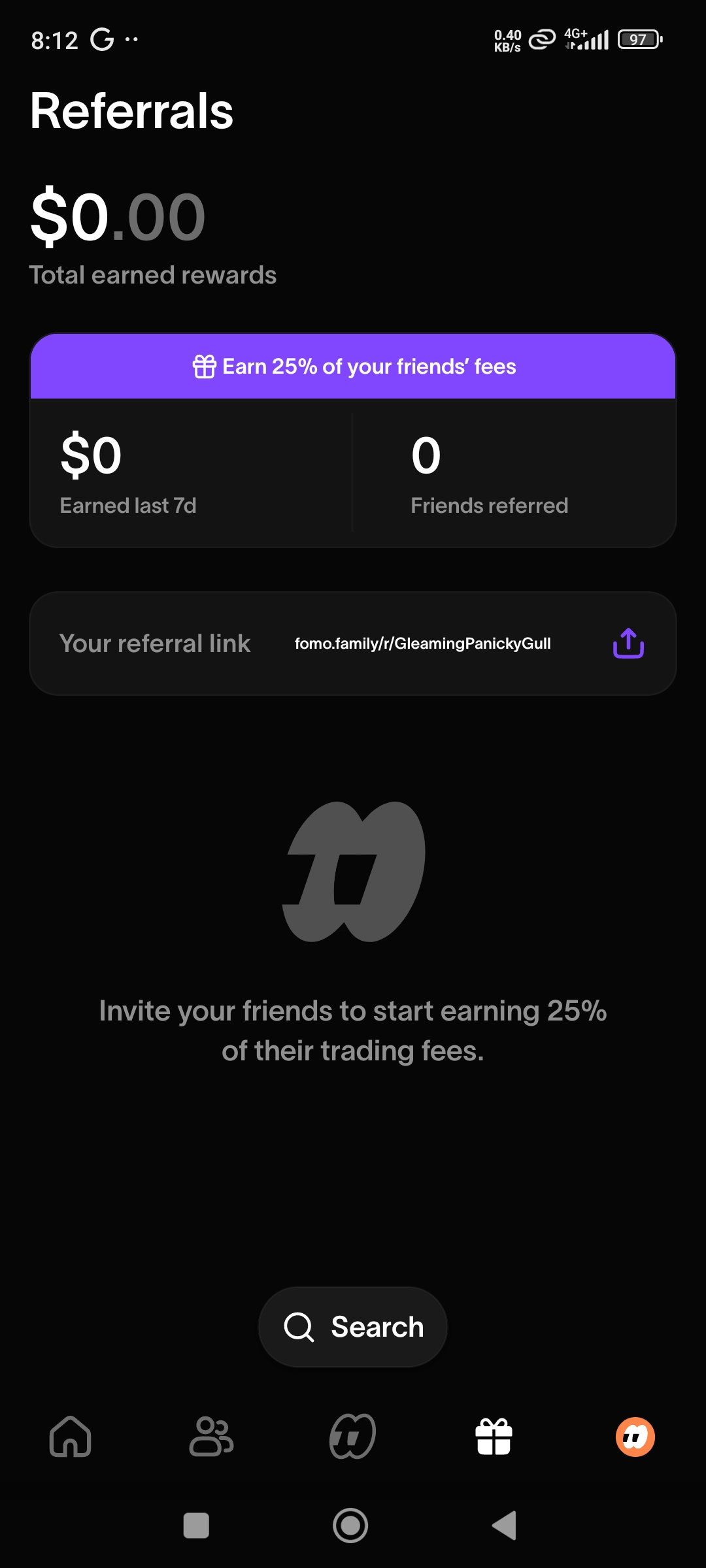The height and width of the screenshot is (1568, 706).
Task: Open profile via orange avatar icon
Action: click(635, 1436)
